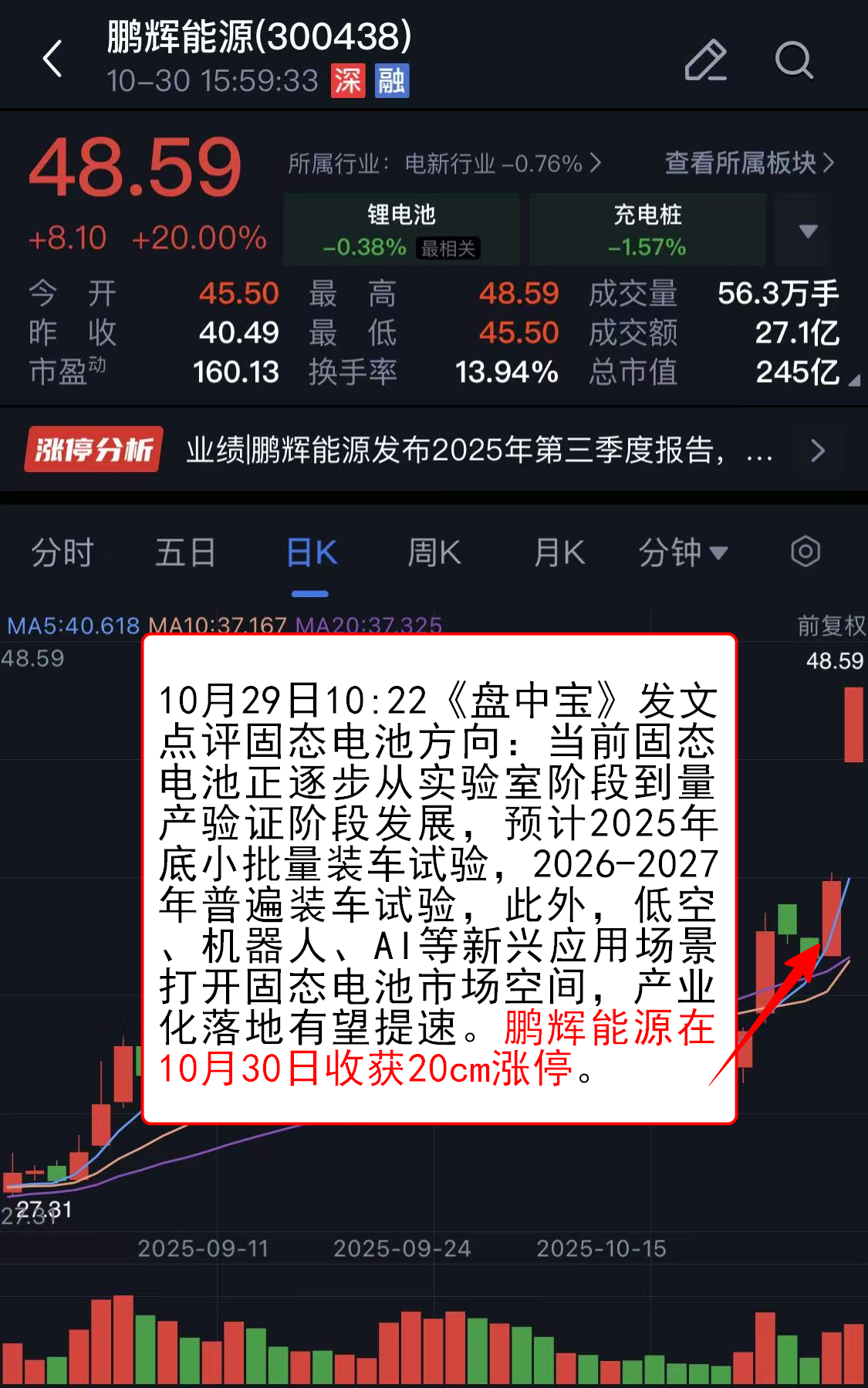
Task: Open chart settings hexagon icon
Action: [806, 552]
